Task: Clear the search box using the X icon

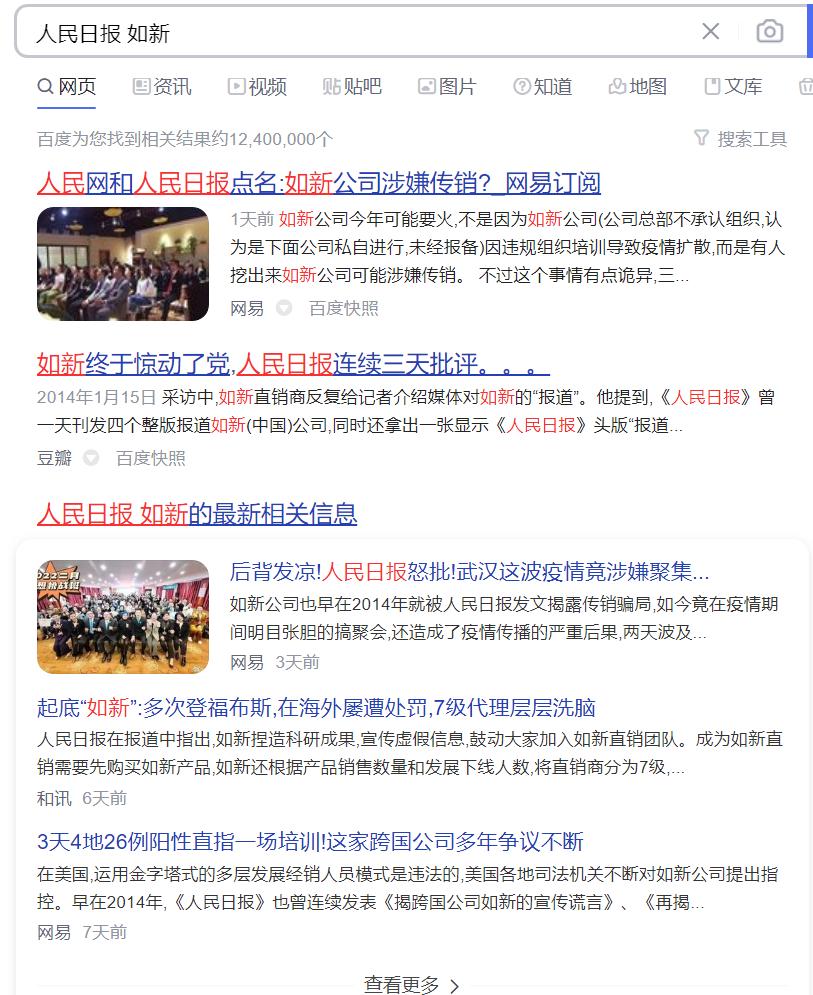Action: click(710, 32)
